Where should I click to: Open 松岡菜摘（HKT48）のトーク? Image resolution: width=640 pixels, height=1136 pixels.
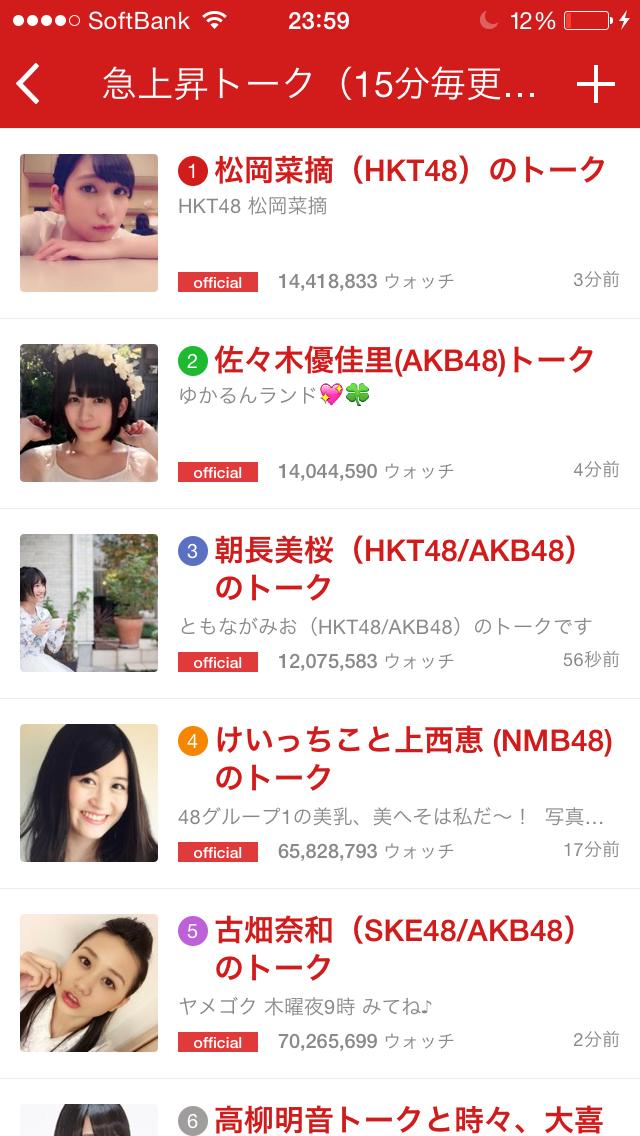[x=320, y=223]
